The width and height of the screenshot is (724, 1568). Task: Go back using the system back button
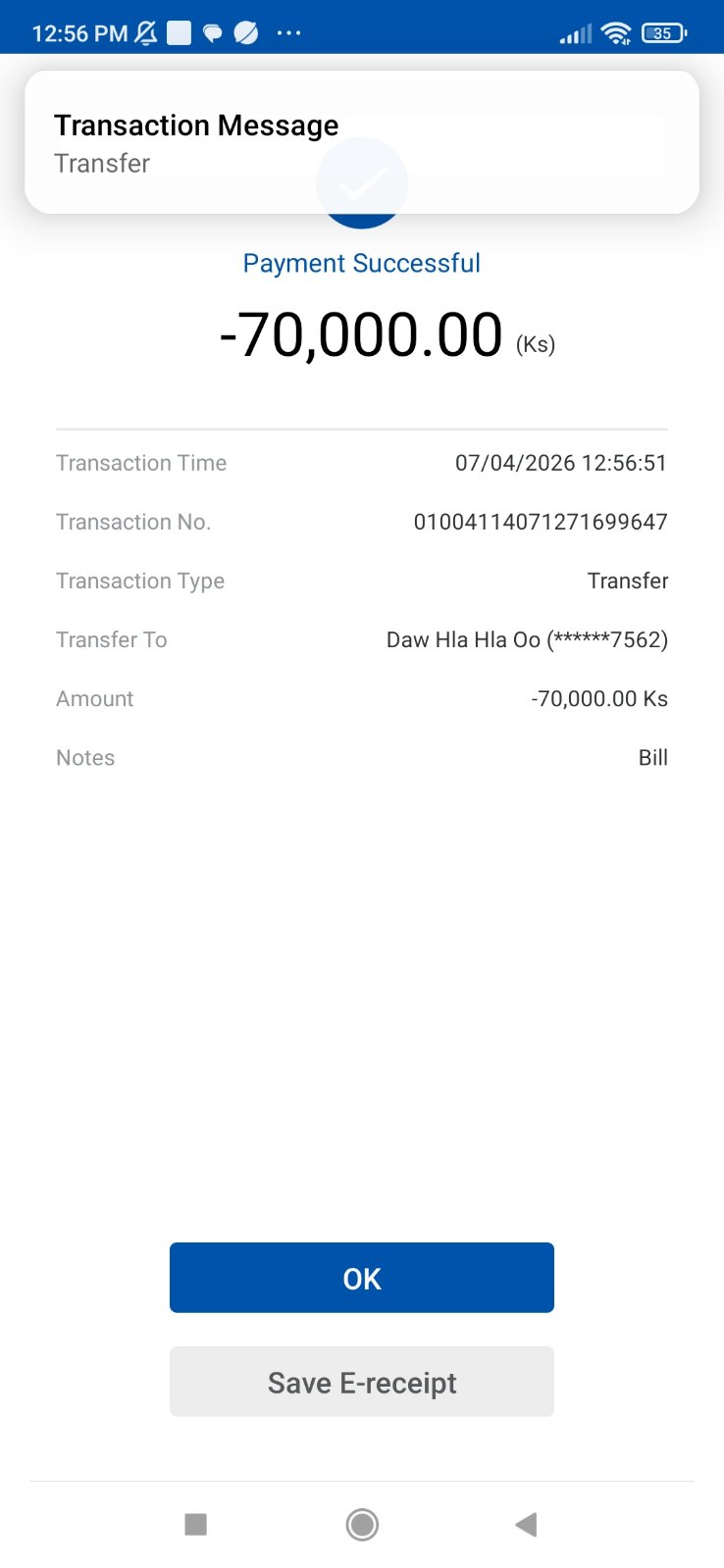pyautogui.click(x=526, y=1524)
